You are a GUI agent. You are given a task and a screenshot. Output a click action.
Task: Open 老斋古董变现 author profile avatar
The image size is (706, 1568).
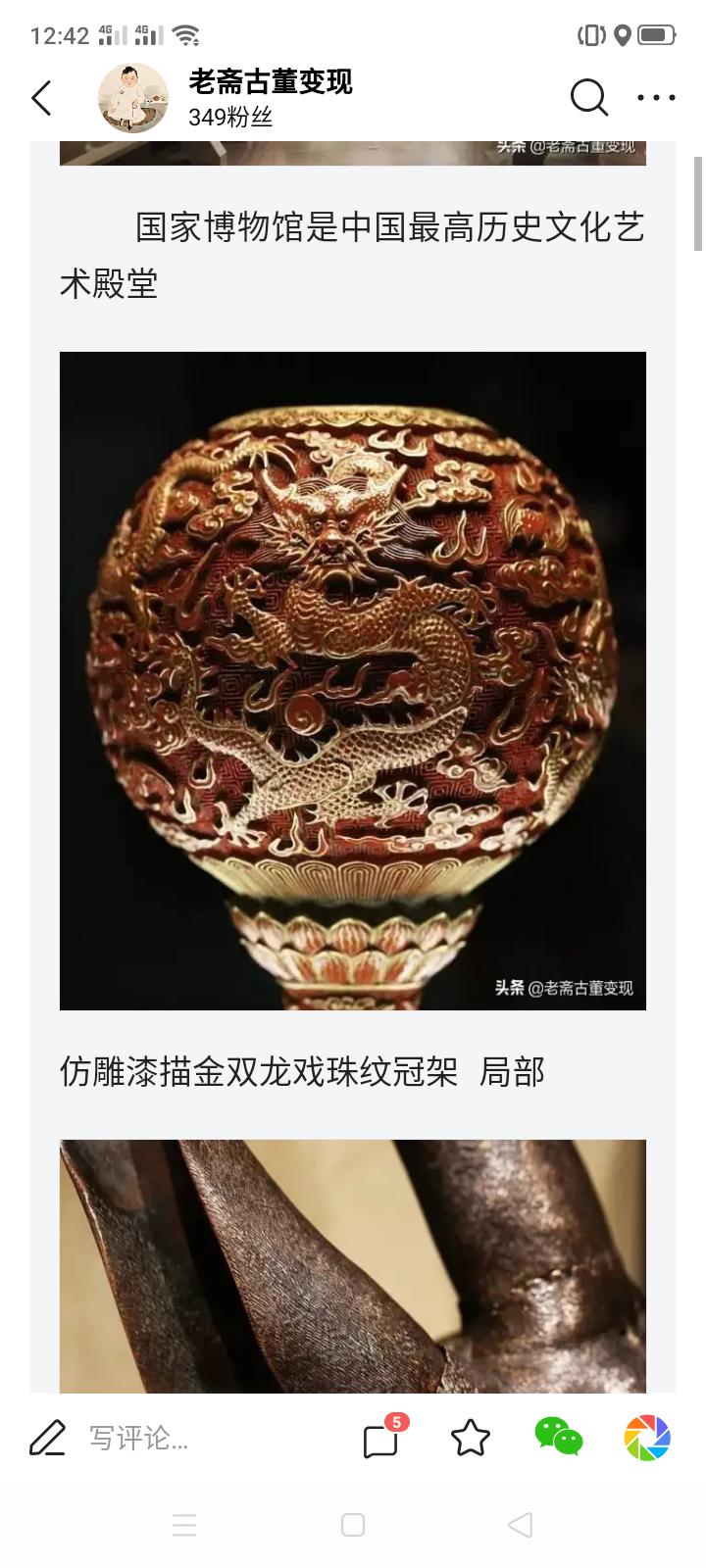(x=133, y=98)
